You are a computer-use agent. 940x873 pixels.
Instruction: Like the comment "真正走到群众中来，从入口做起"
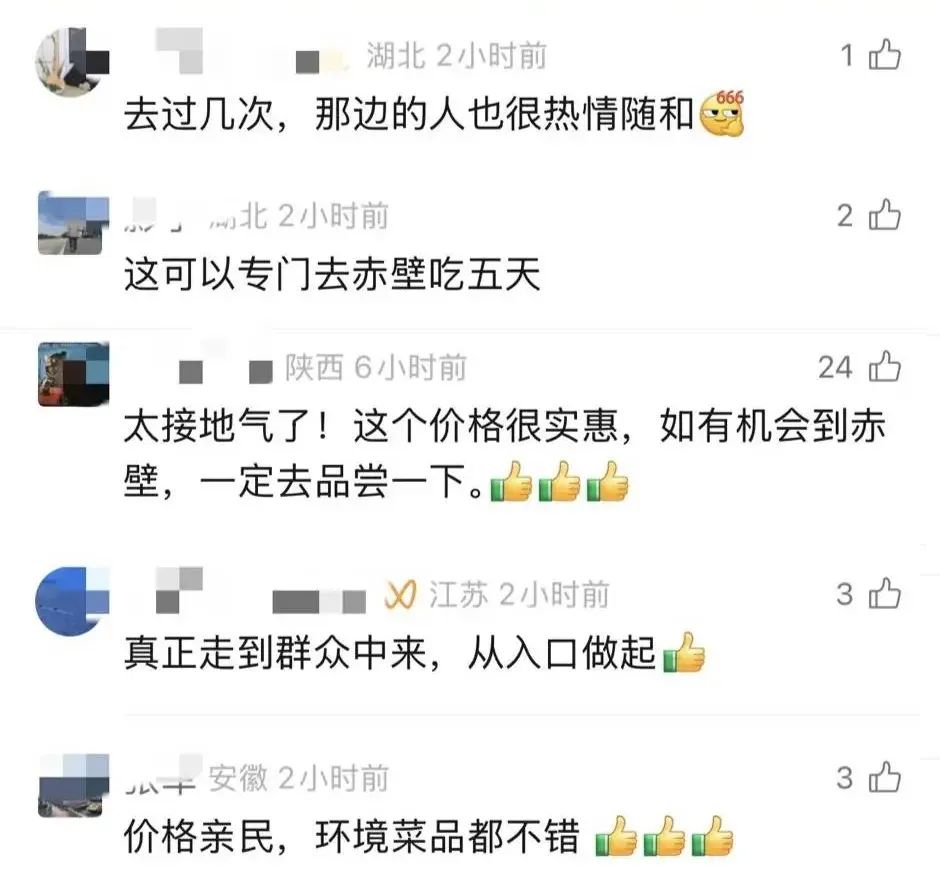885,595
